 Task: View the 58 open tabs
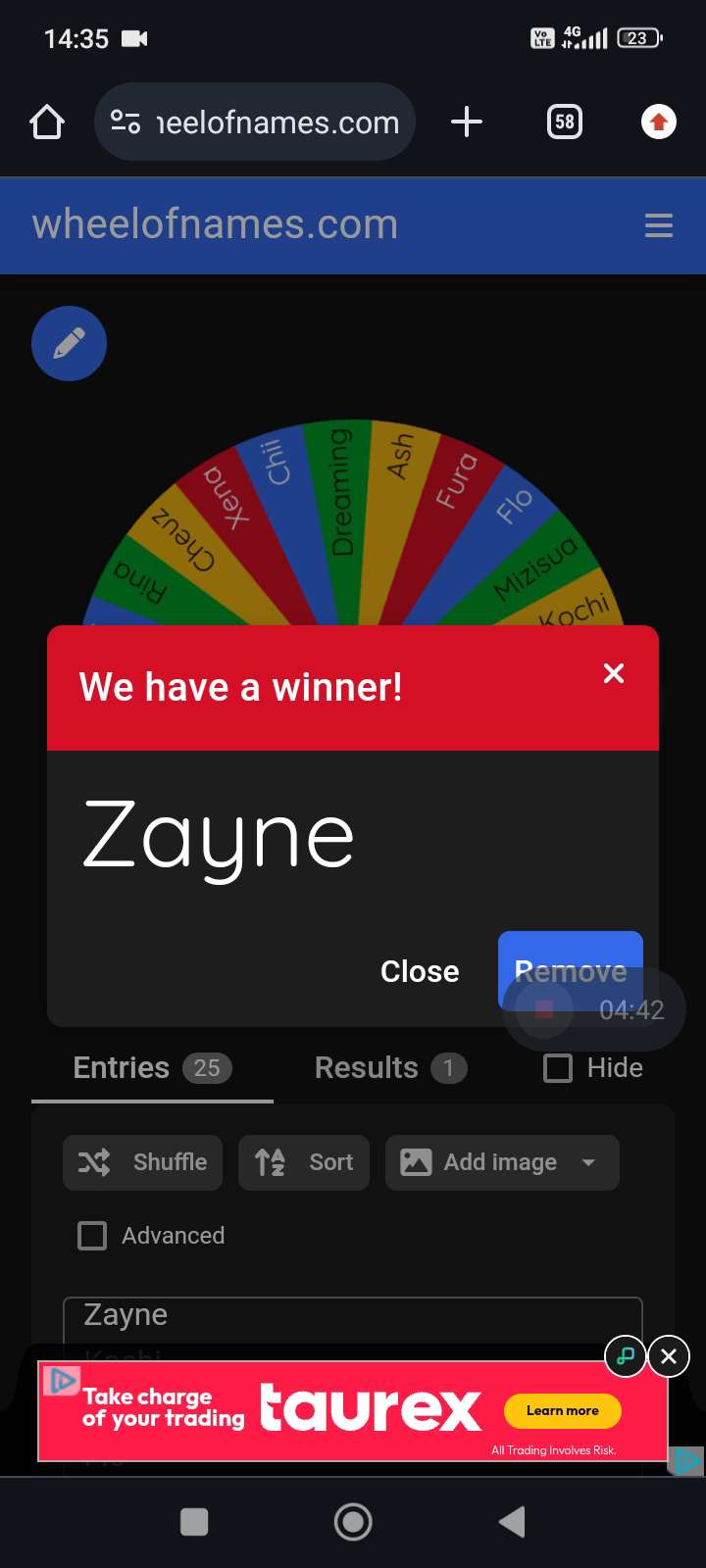pos(565,122)
